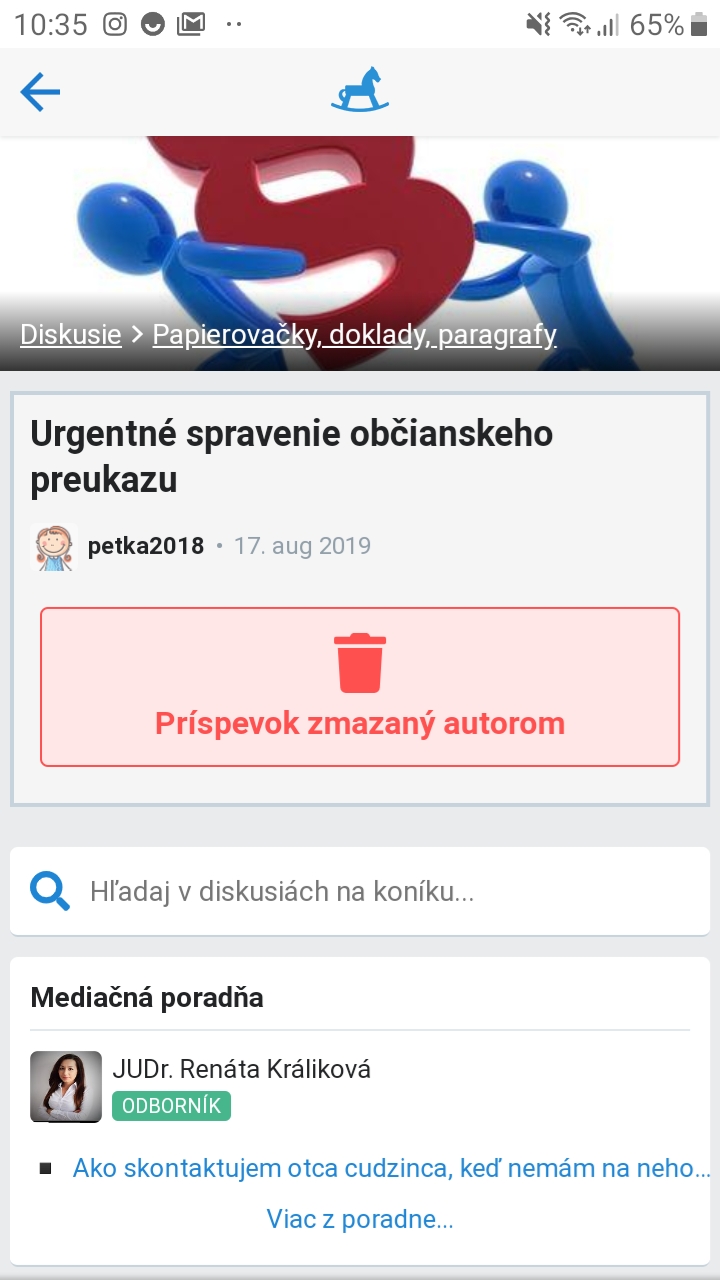Go back using the top arrow
This screenshot has width=720, height=1280.
(x=40, y=93)
